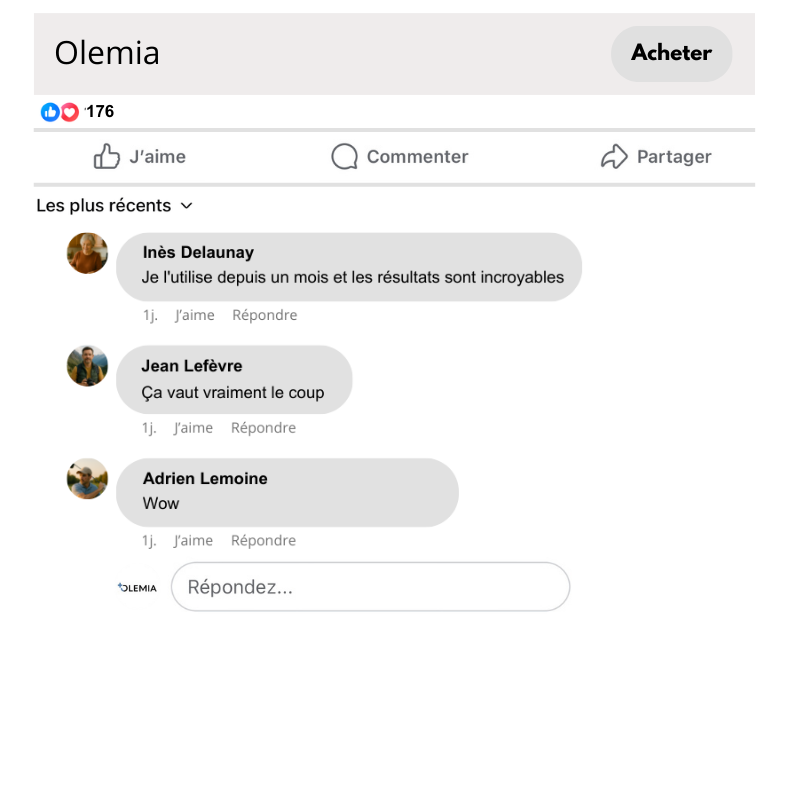Viewport: 800px width, 800px height.
Task: Open the Commenter action
Action: click(400, 157)
